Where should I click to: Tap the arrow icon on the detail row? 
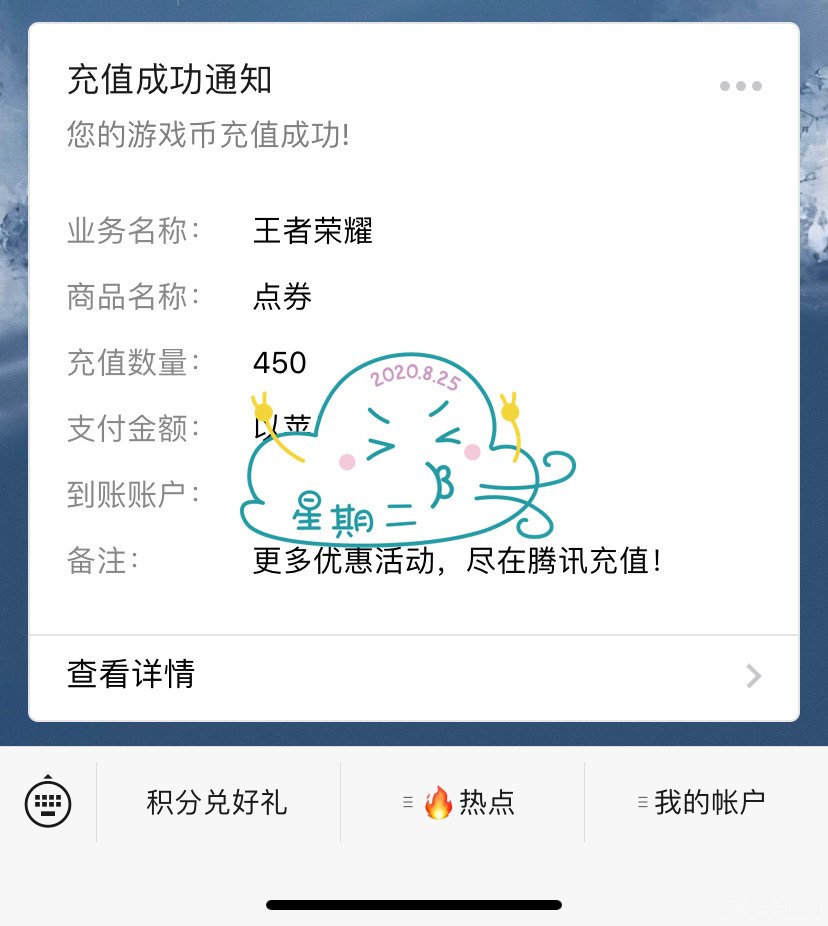click(753, 676)
